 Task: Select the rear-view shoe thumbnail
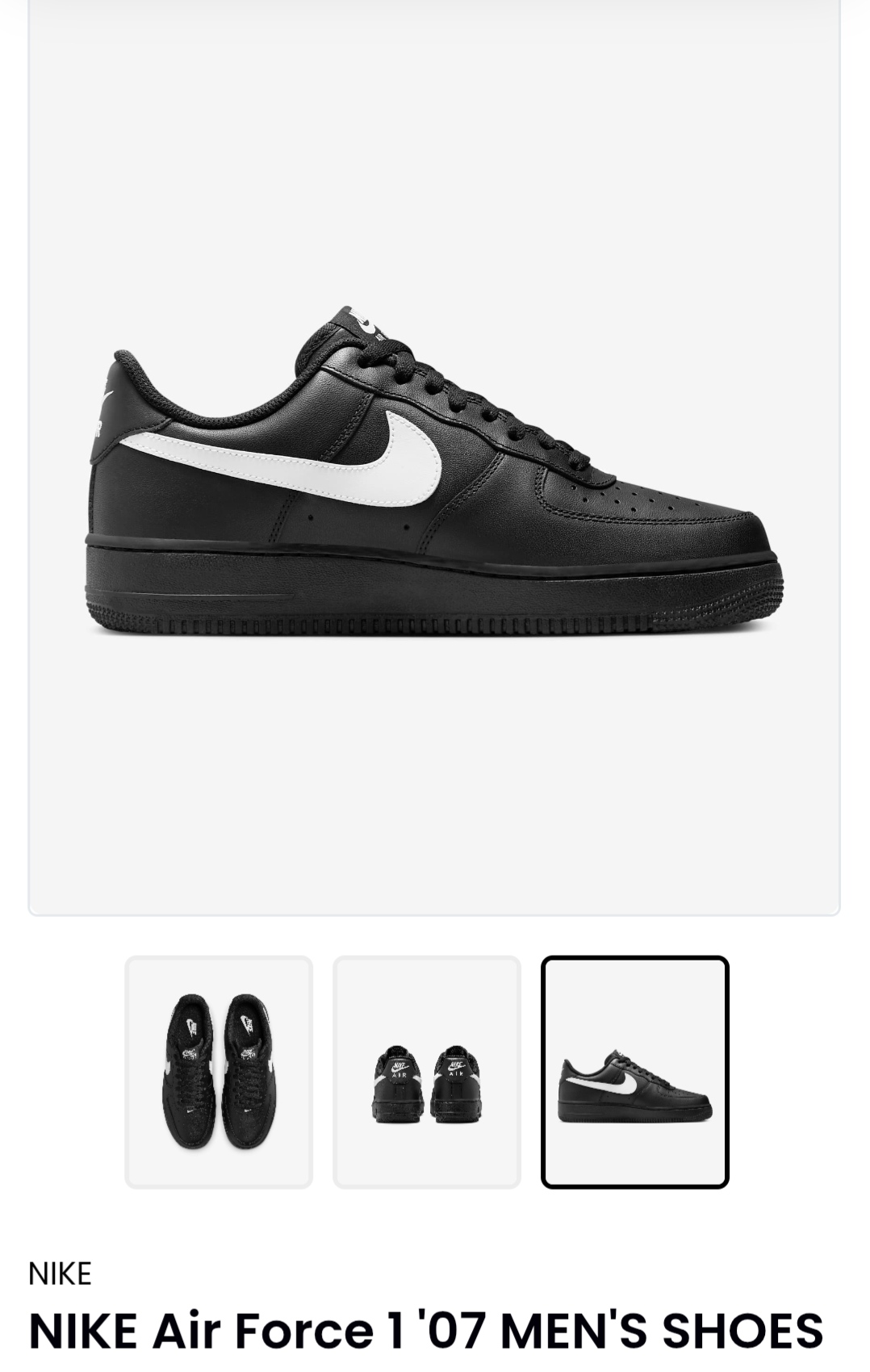(x=426, y=1072)
